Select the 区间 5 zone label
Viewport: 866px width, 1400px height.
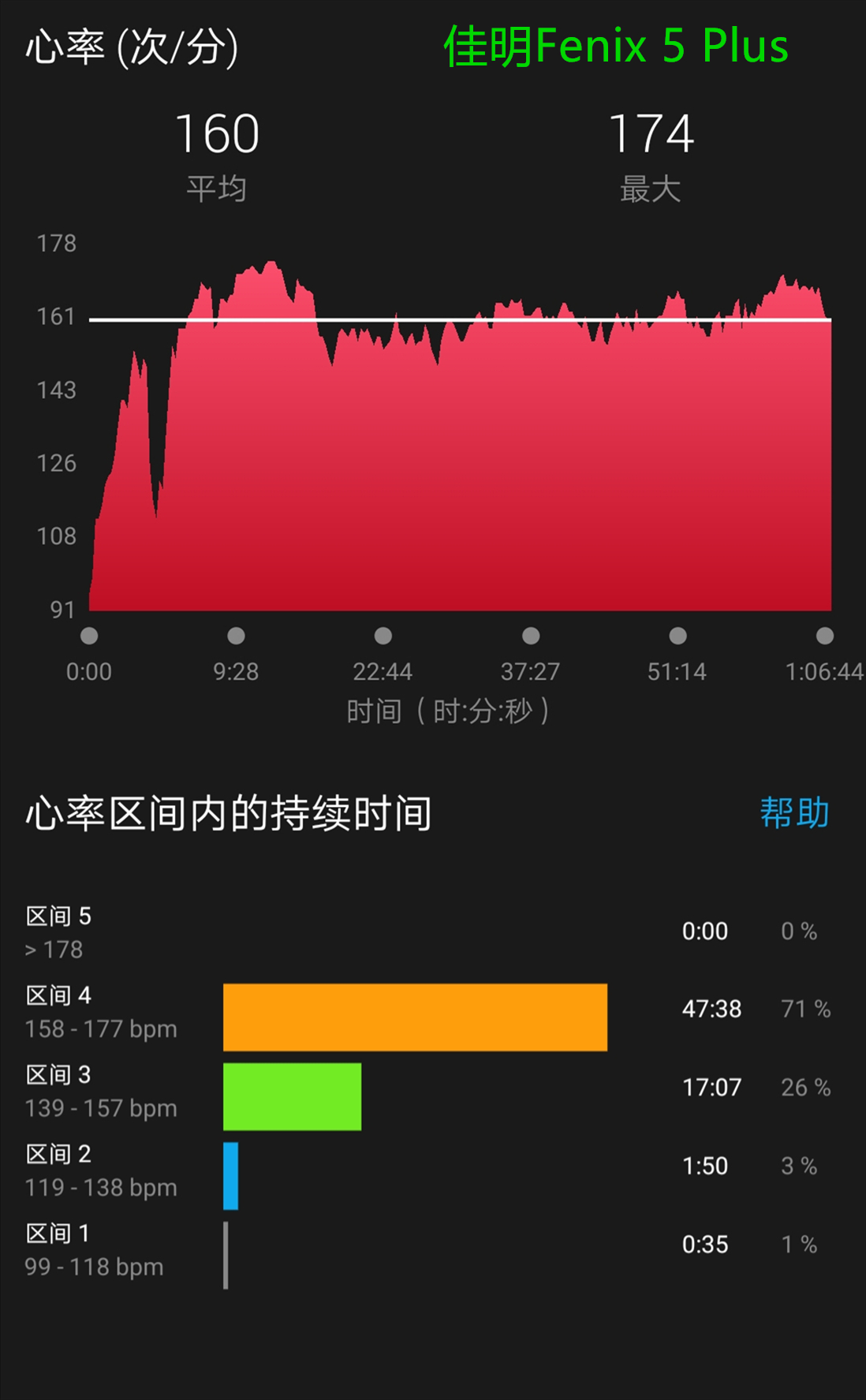pos(59,916)
